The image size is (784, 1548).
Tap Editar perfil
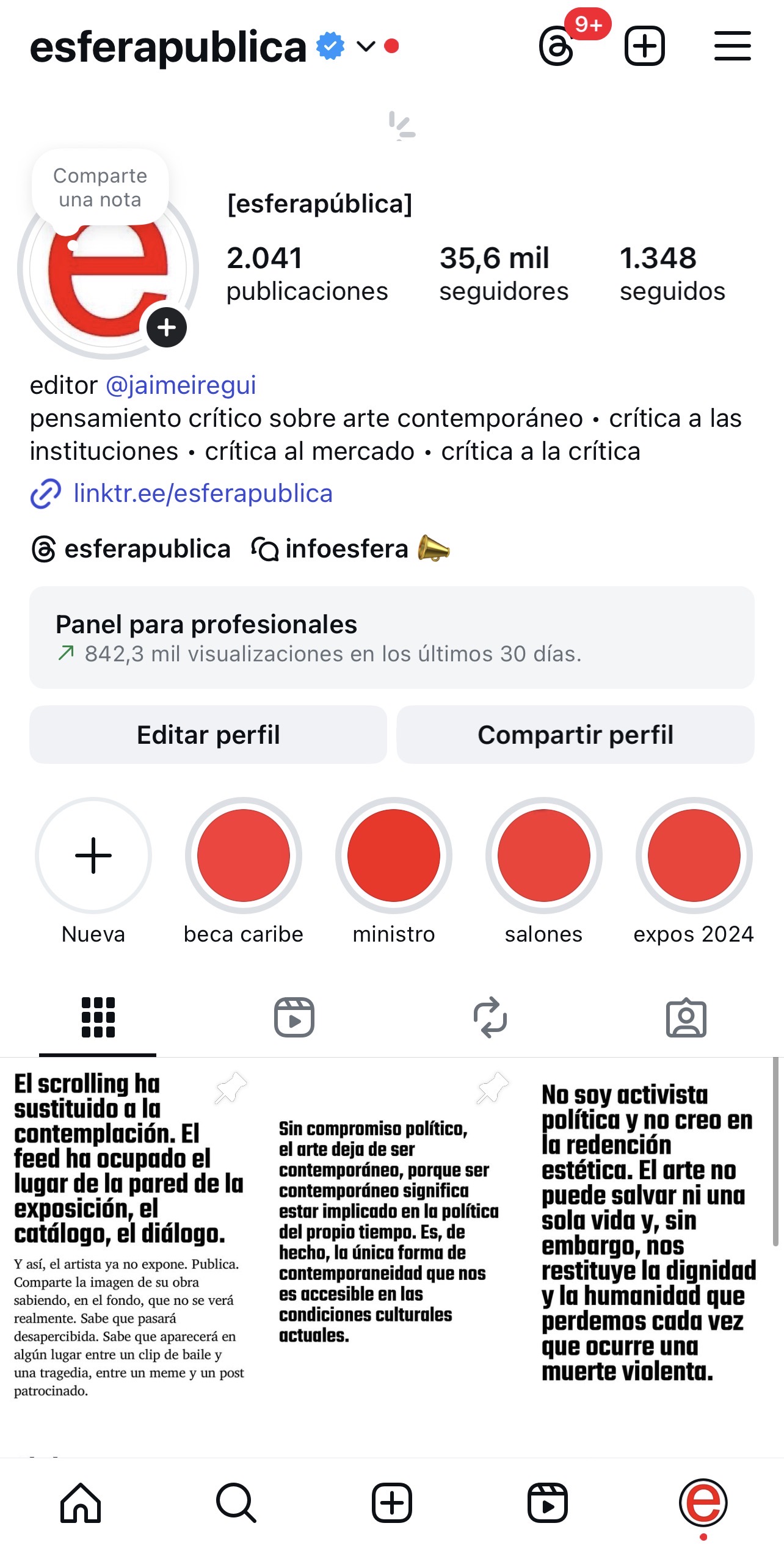(x=208, y=735)
